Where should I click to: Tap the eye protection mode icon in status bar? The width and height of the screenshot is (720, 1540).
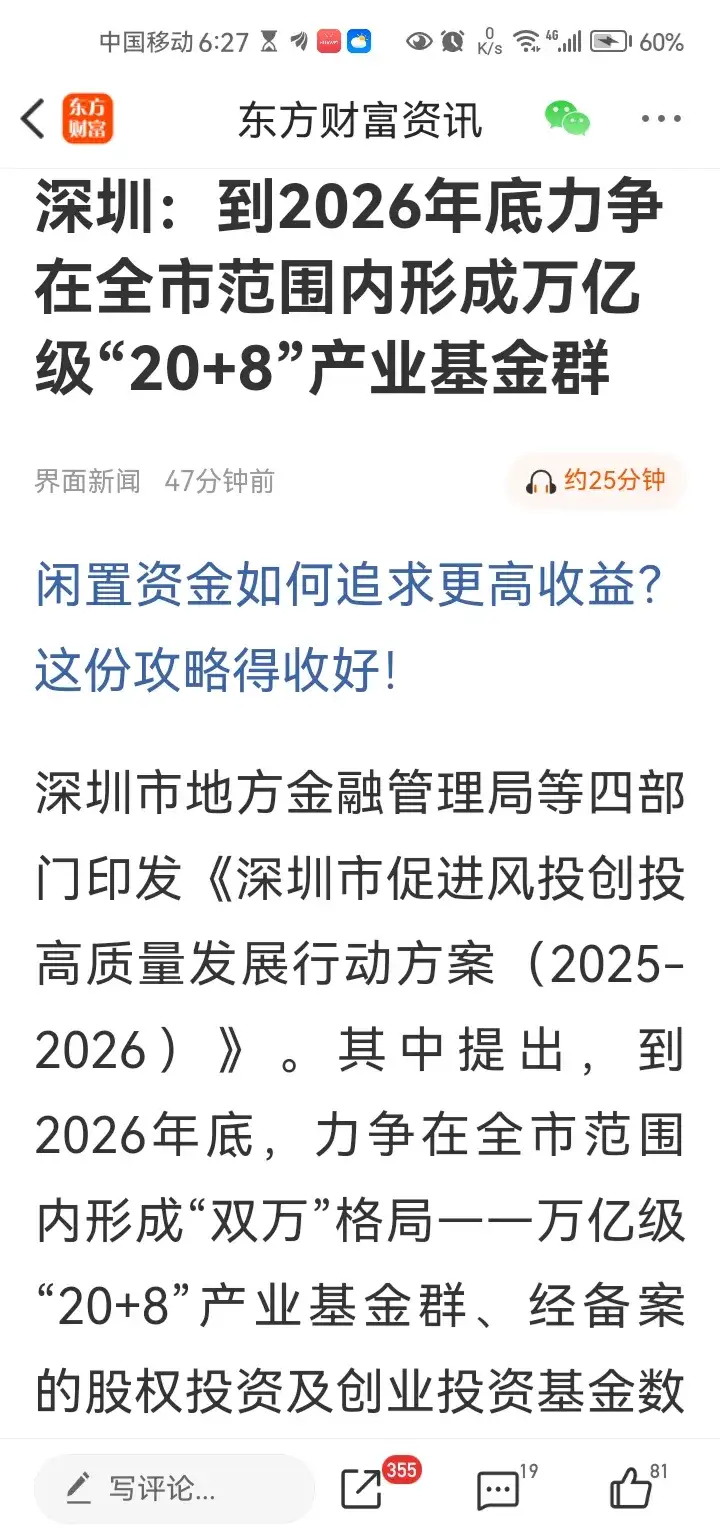[419, 42]
